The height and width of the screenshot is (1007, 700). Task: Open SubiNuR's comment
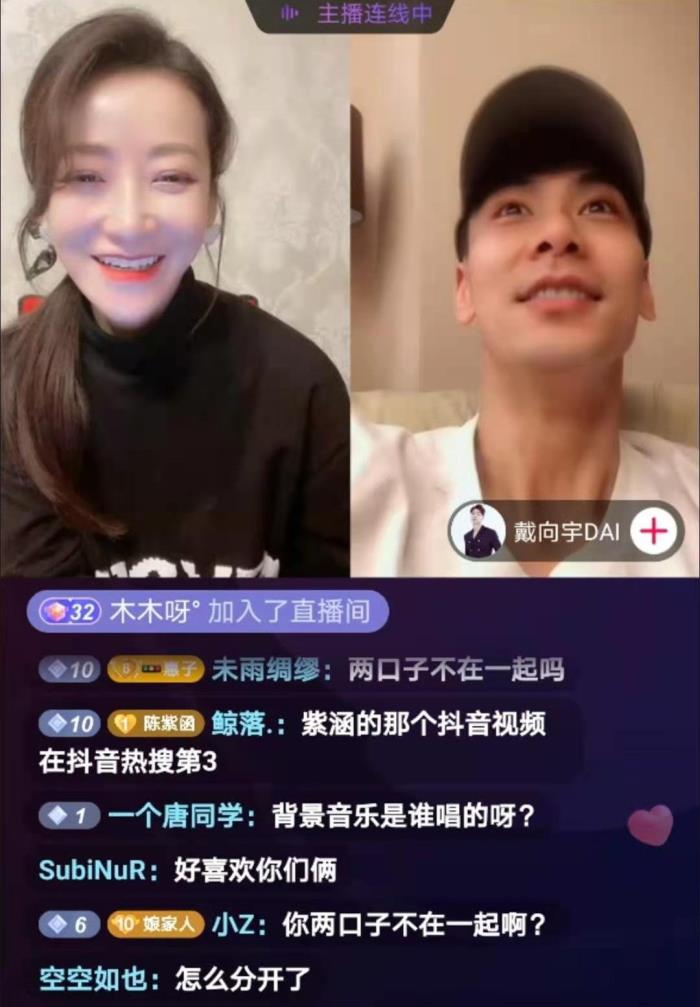click(187, 870)
